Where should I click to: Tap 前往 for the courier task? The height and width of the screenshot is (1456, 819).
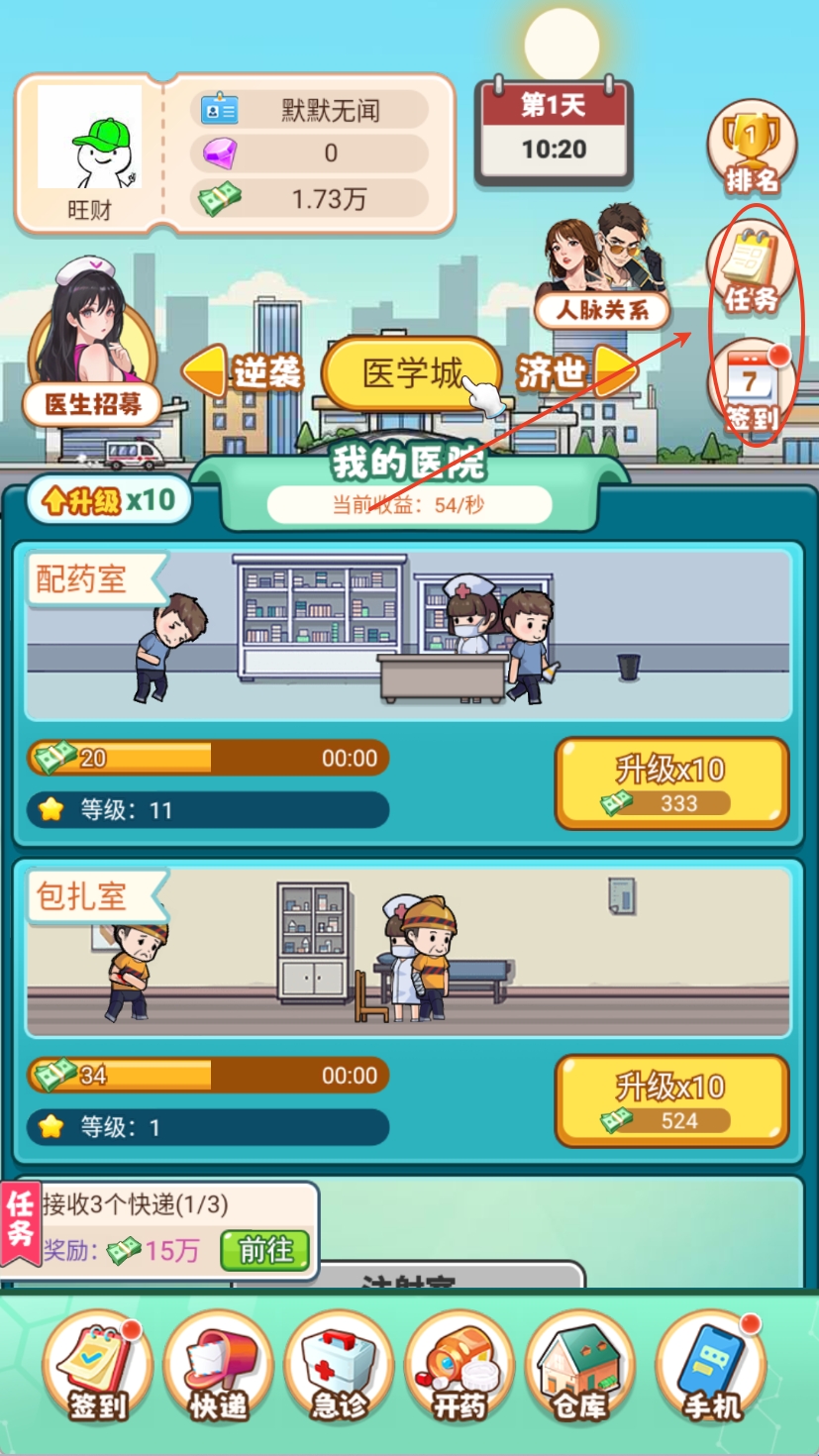tap(264, 1250)
